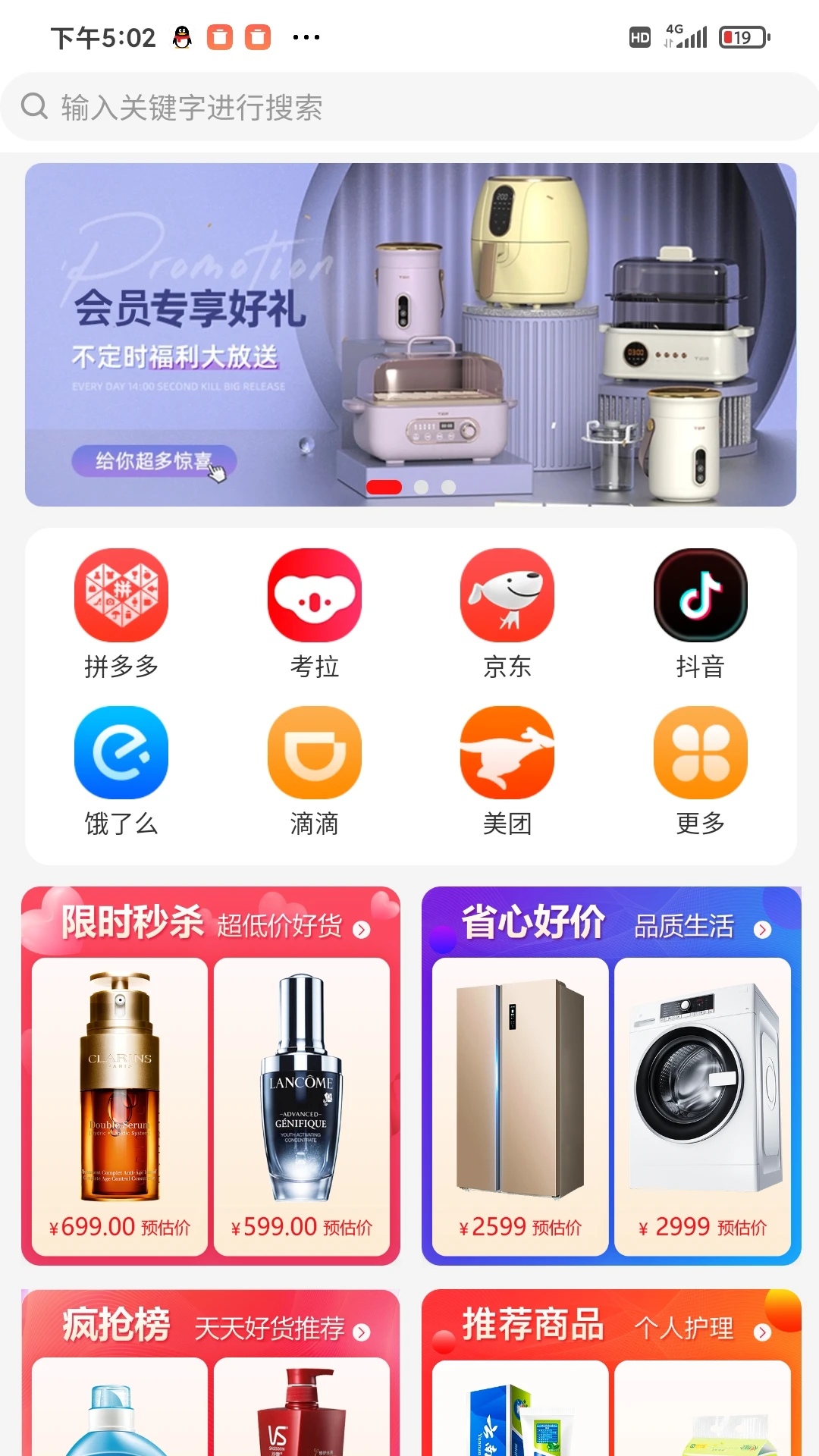The width and height of the screenshot is (819, 1456).
Task: Open the QQ icon in the status bar
Action: [180, 36]
